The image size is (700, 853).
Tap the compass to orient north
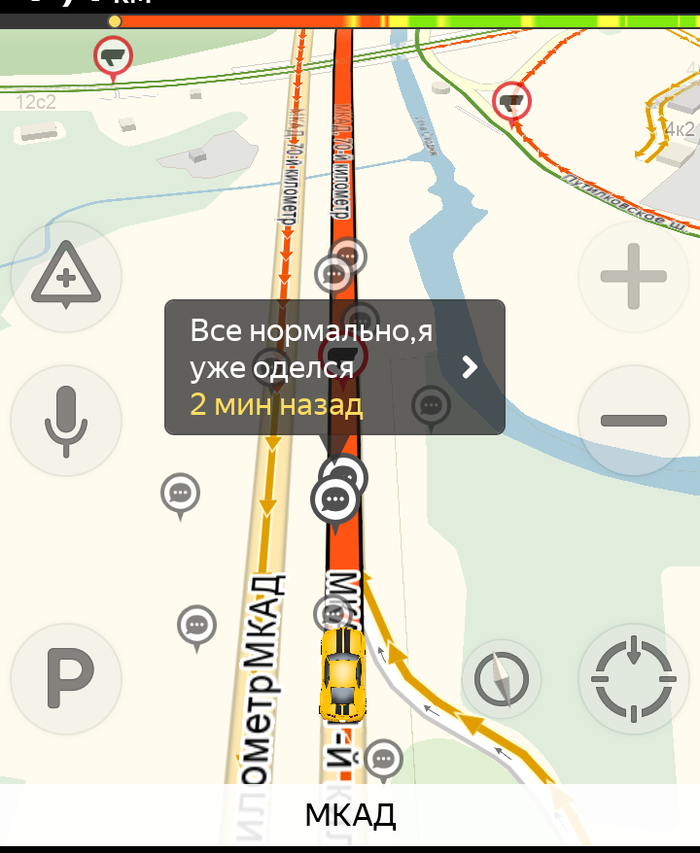pos(501,680)
